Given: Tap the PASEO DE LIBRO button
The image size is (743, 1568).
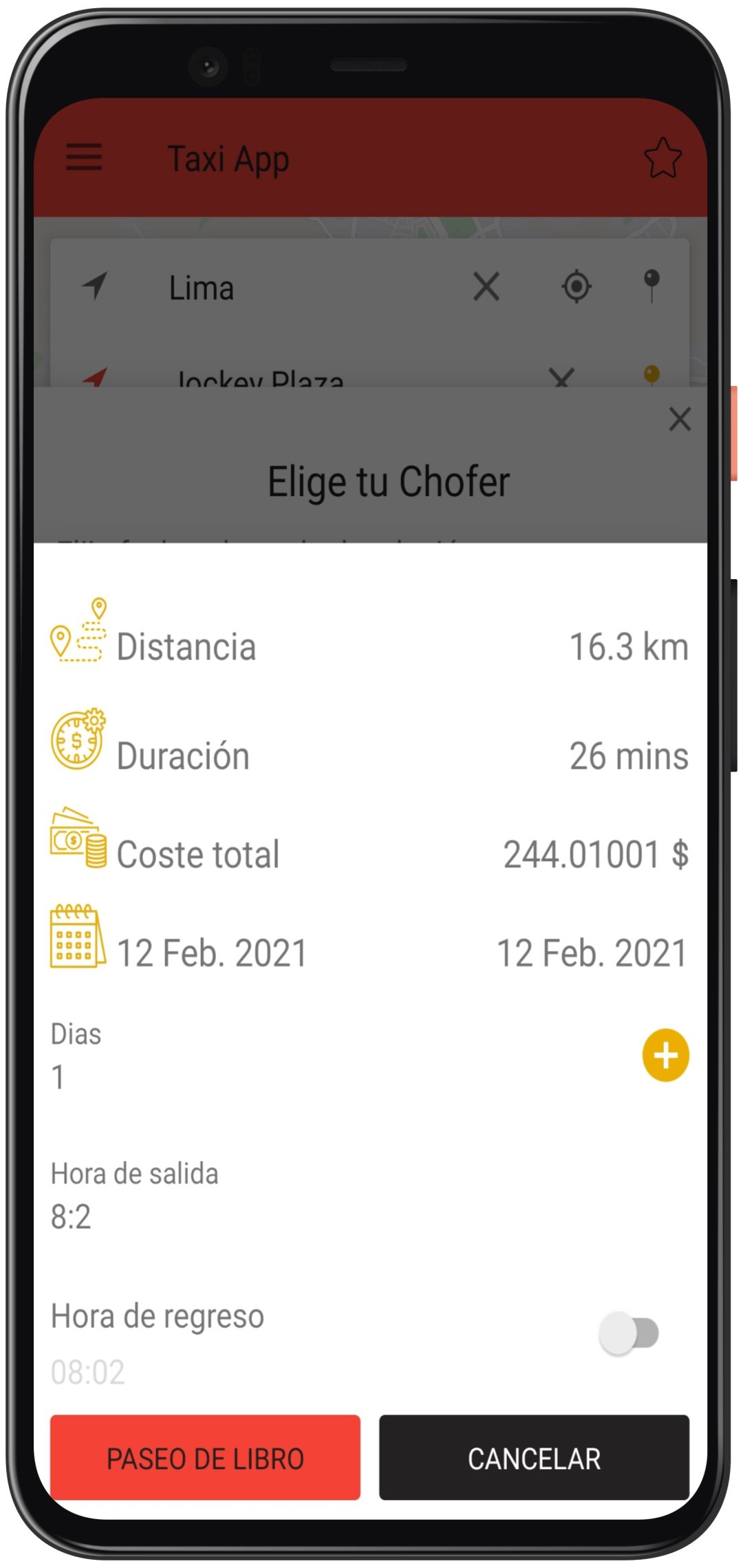Looking at the screenshot, I should tap(205, 1457).
